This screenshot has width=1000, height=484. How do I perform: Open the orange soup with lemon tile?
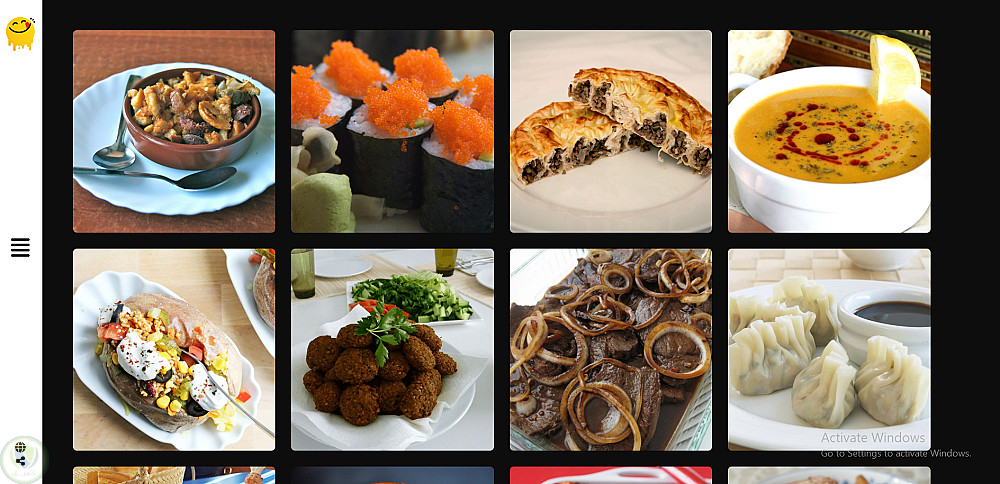pos(829,131)
